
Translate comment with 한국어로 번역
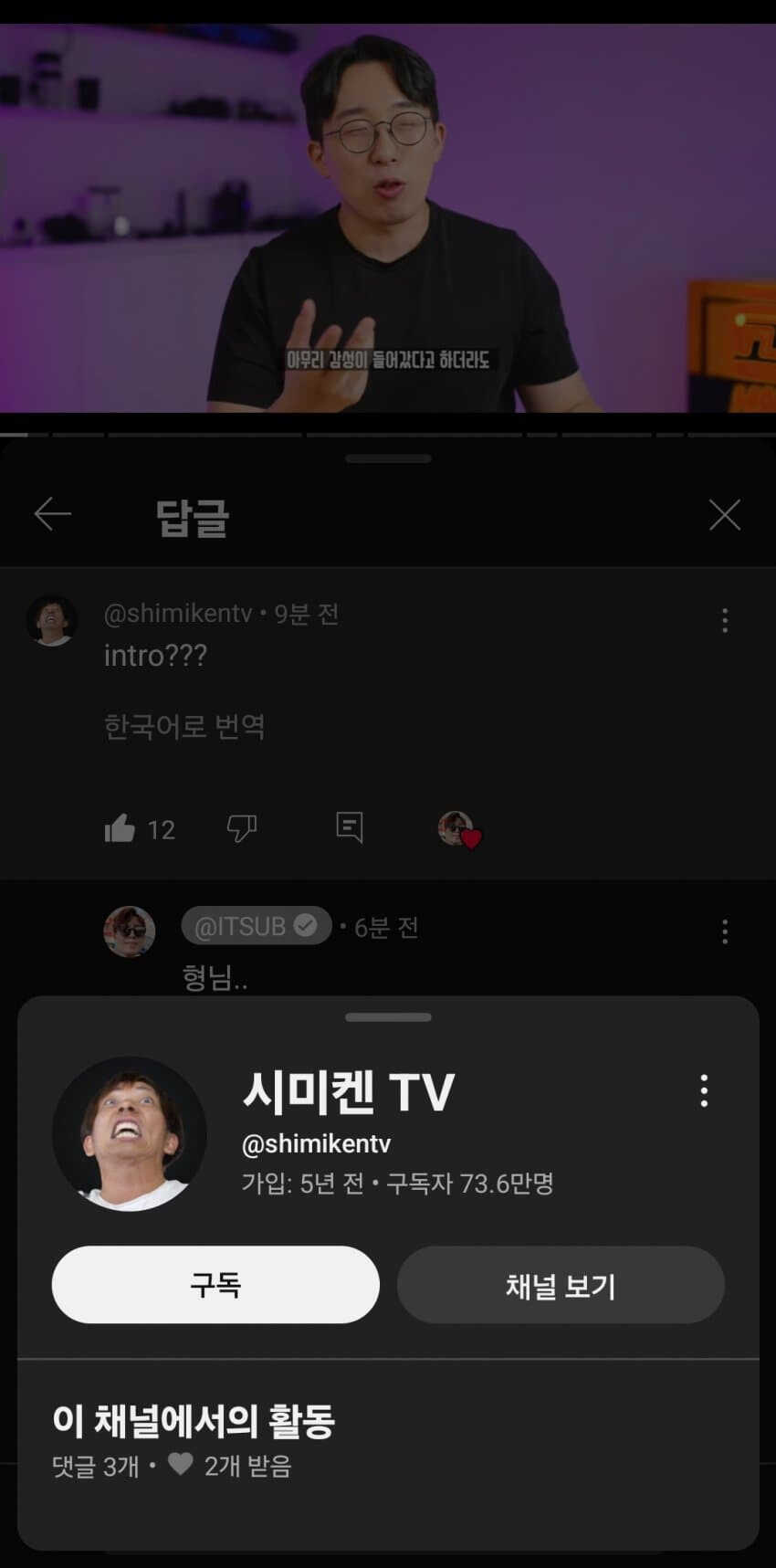184,727
